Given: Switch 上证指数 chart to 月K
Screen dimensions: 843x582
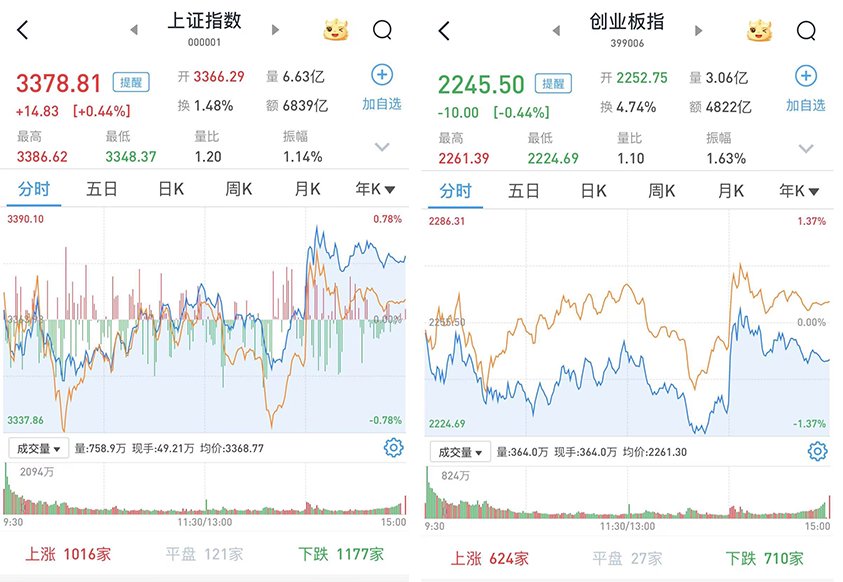Looking at the screenshot, I should click(308, 188).
